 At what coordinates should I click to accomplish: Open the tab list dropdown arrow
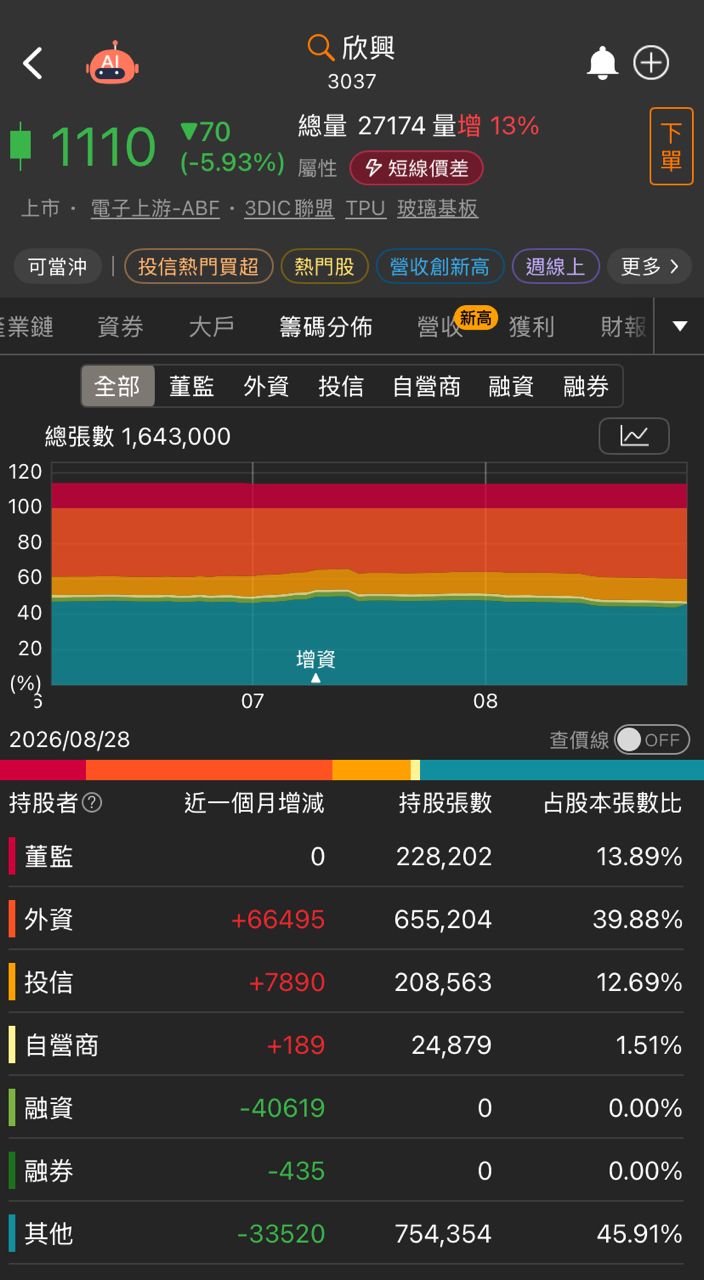tap(680, 326)
